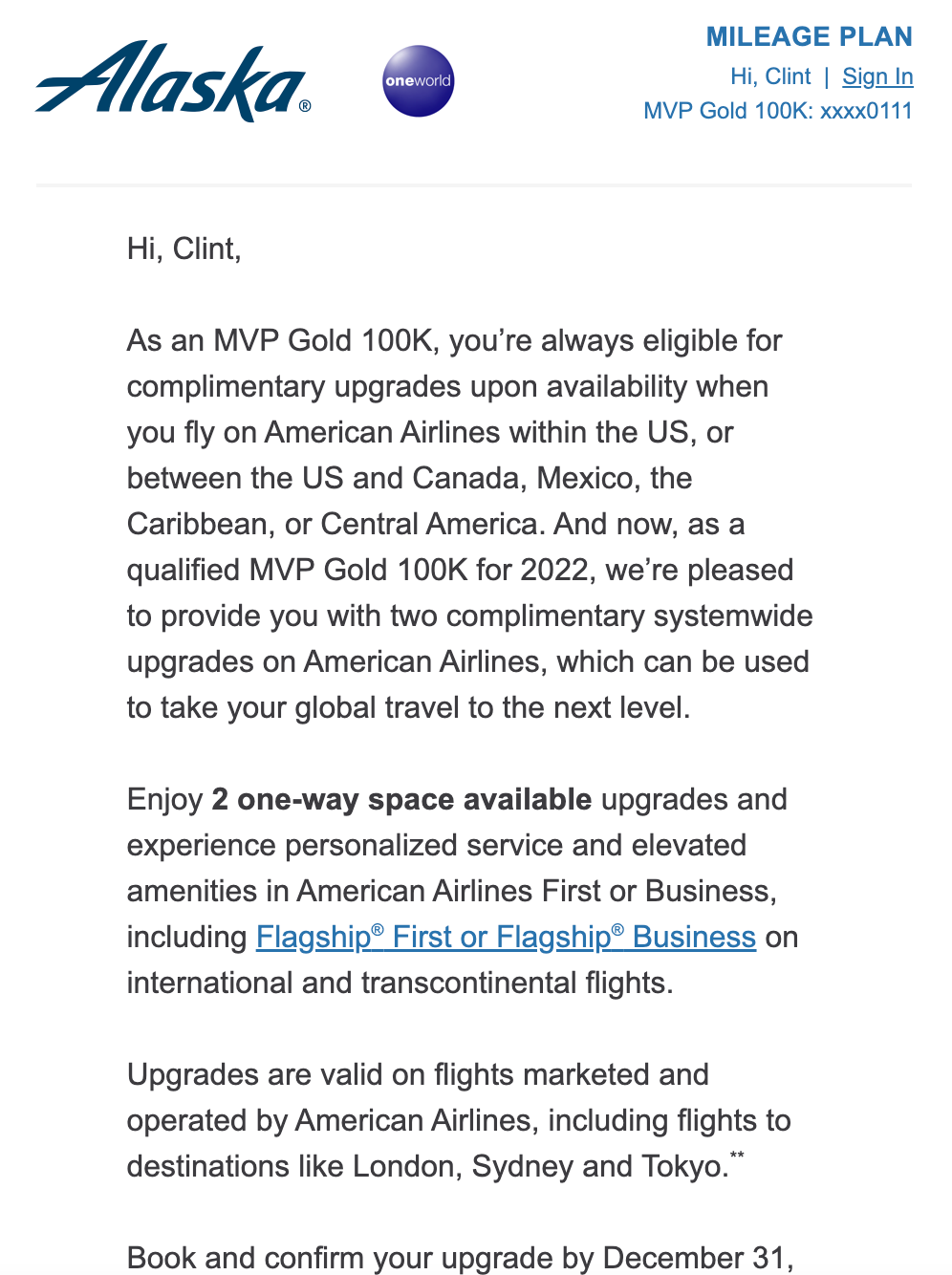Open the Sign In link

point(876,76)
